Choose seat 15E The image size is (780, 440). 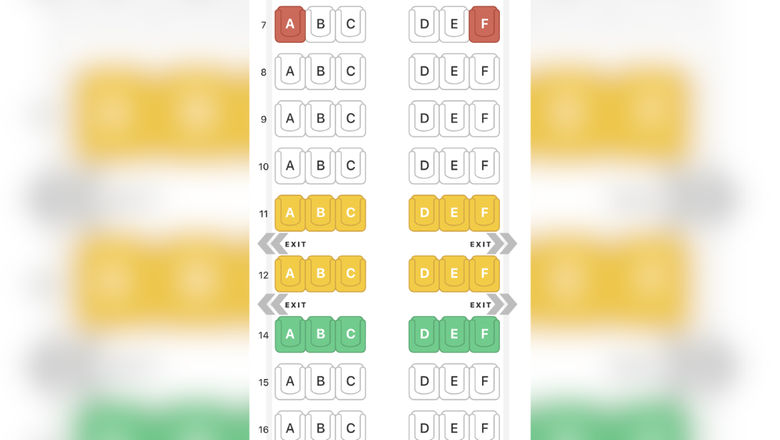point(454,382)
